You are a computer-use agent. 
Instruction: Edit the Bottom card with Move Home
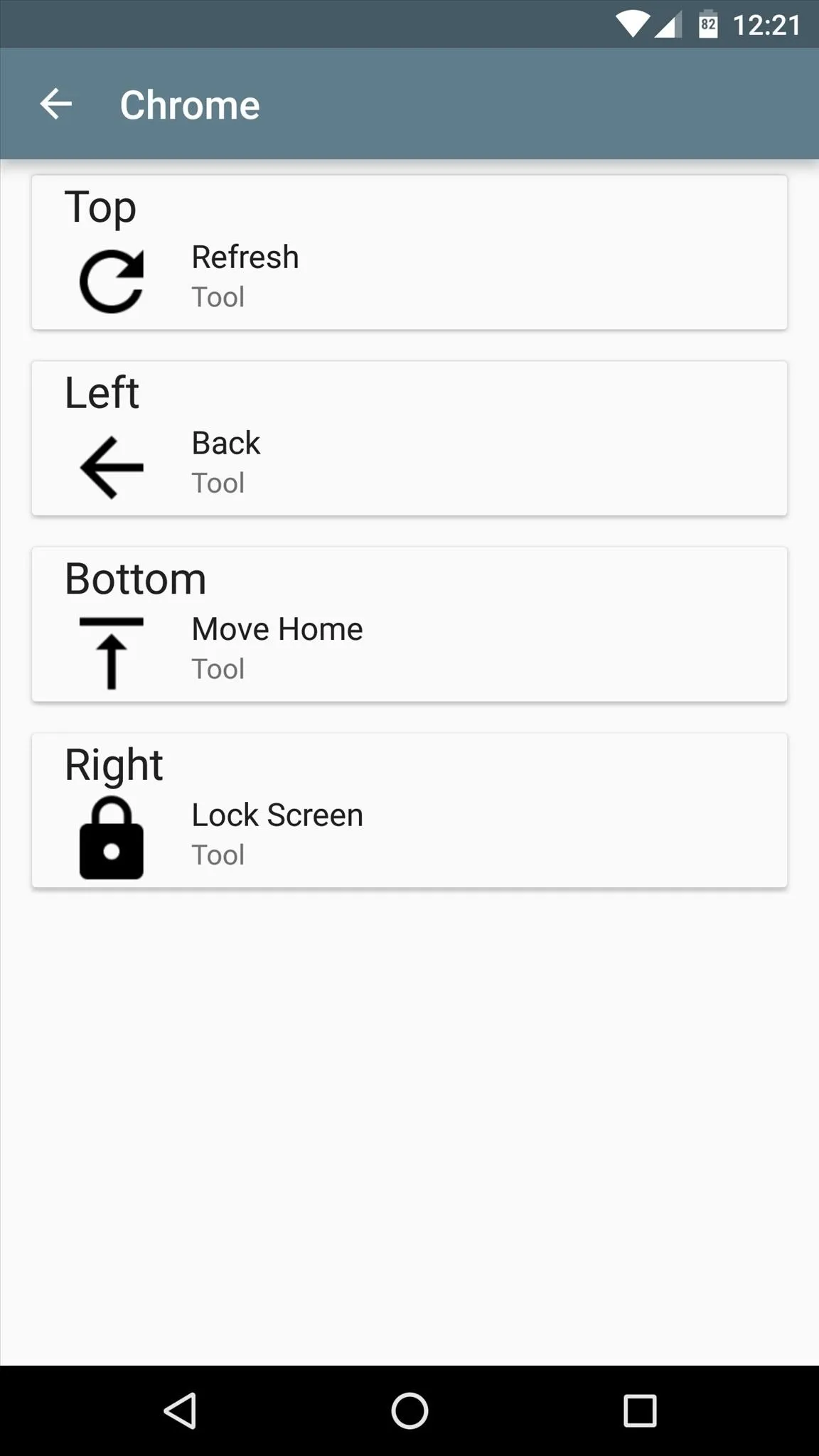(409, 625)
